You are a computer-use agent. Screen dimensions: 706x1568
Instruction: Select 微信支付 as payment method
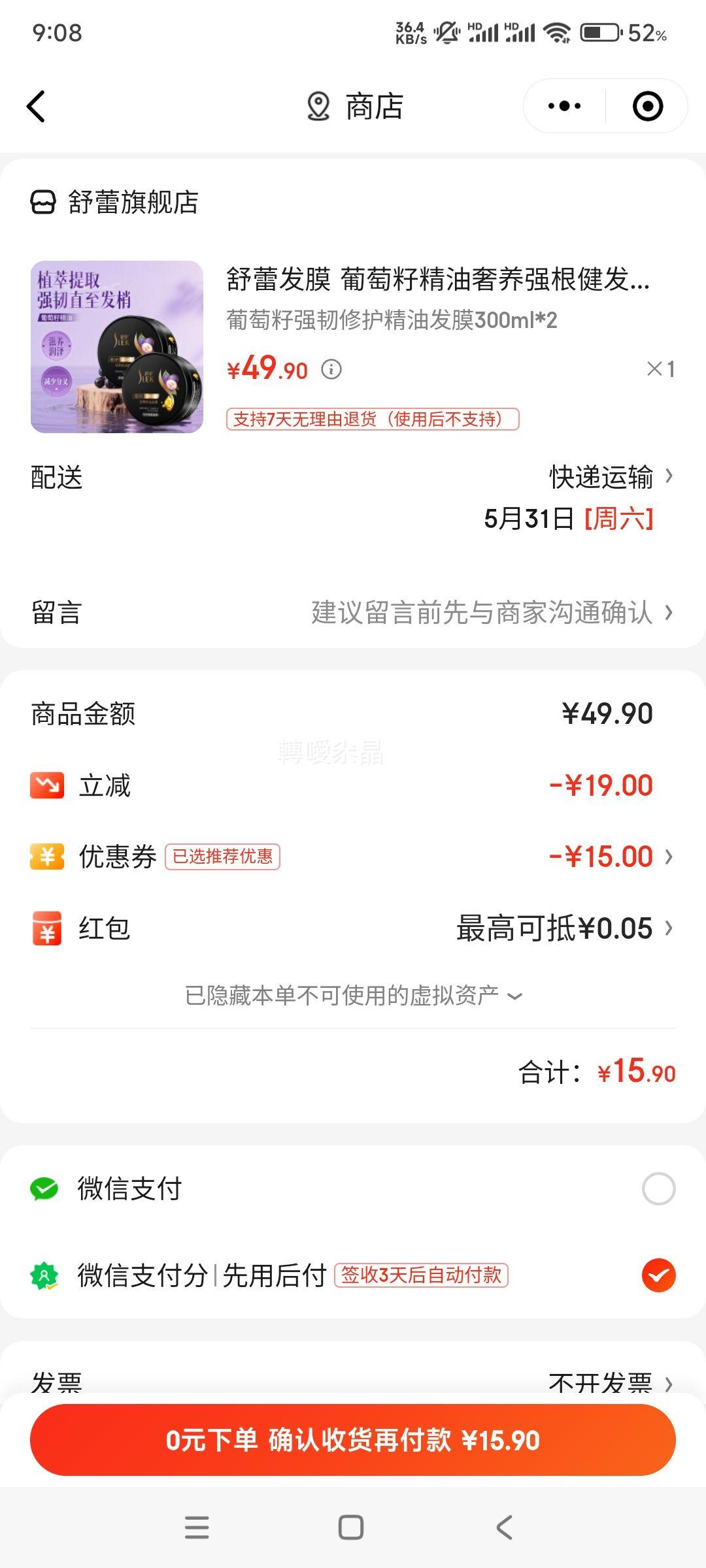[353, 1188]
